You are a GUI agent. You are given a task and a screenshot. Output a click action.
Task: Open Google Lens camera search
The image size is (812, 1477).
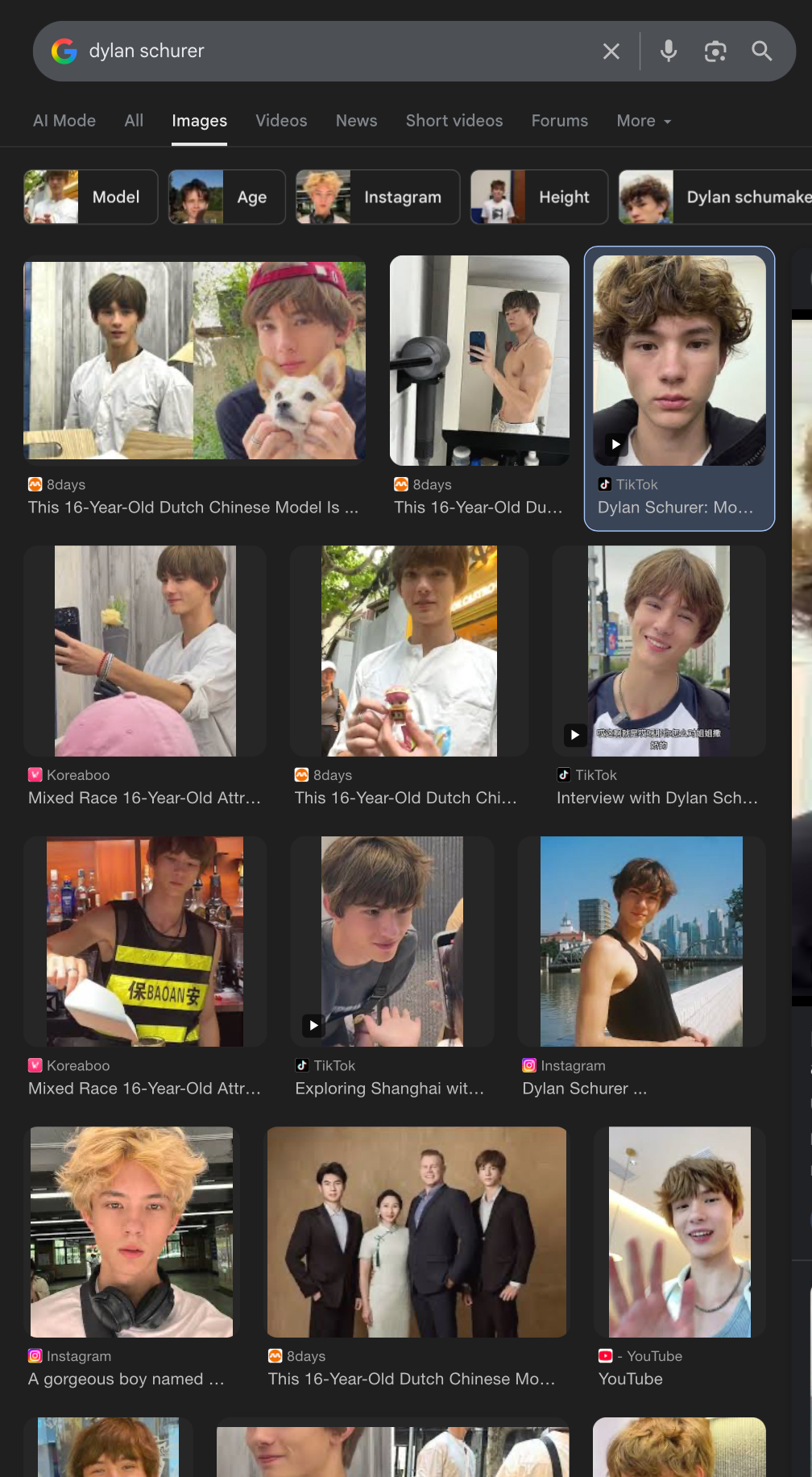click(715, 52)
